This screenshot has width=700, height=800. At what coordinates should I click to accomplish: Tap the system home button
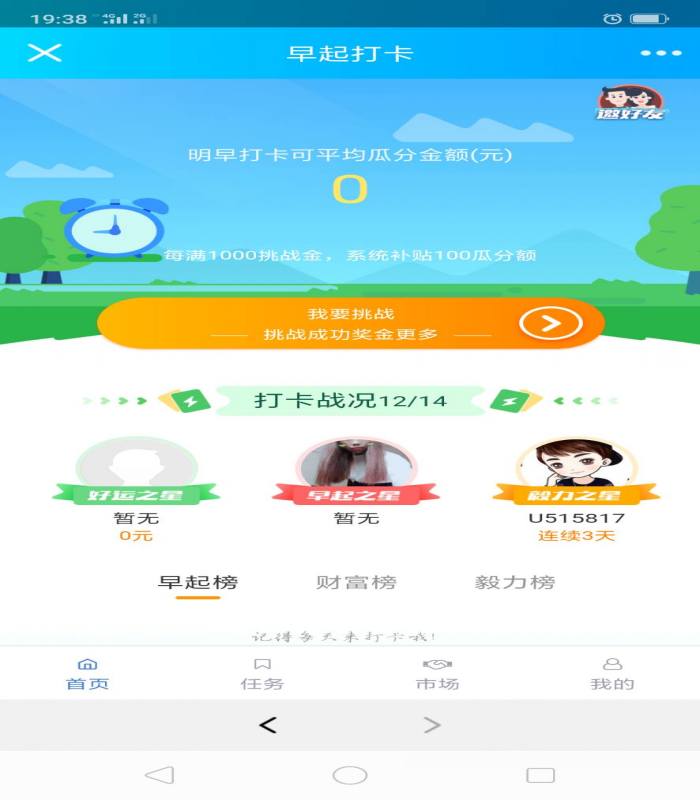tap(350, 775)
